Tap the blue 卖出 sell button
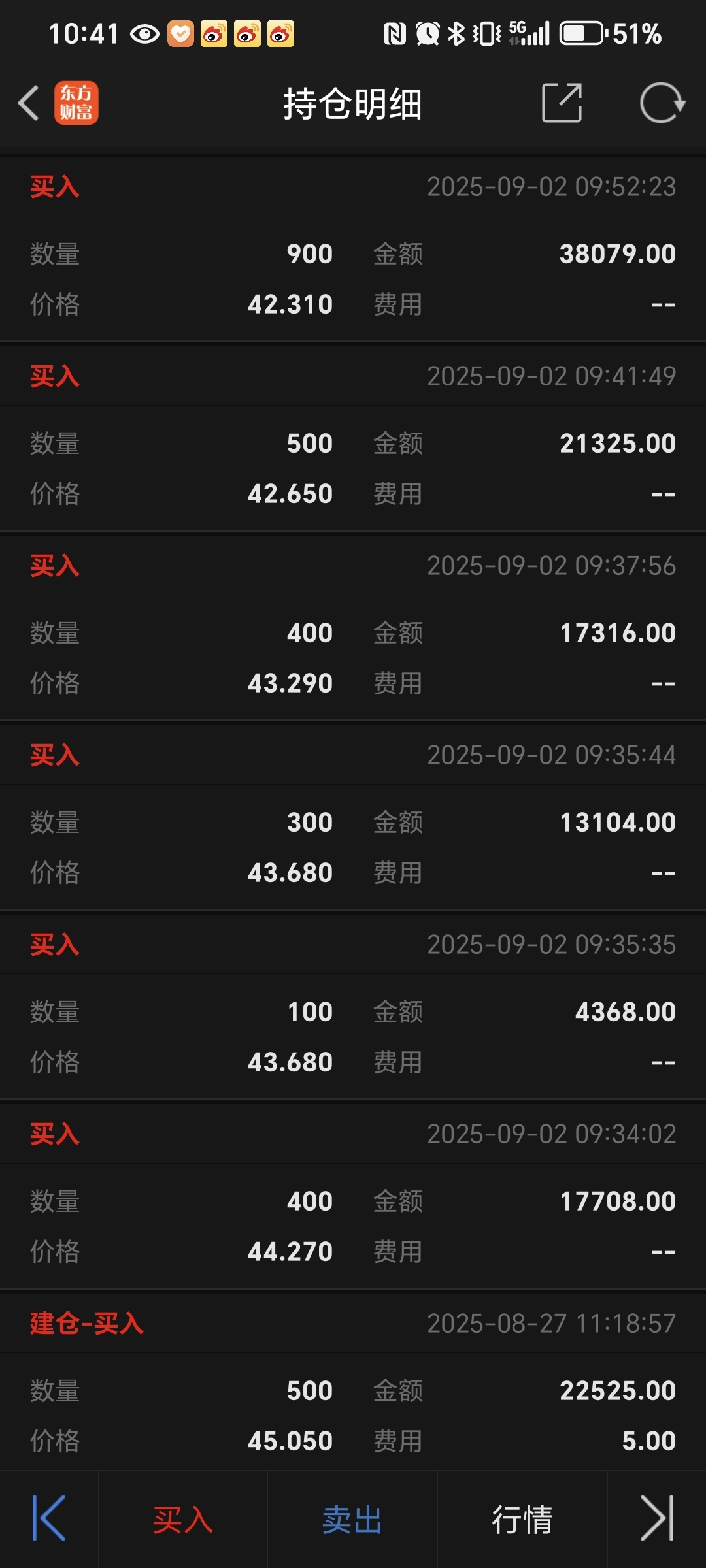Viewport: 706px width, 1568px height. tap(352, 1520)
